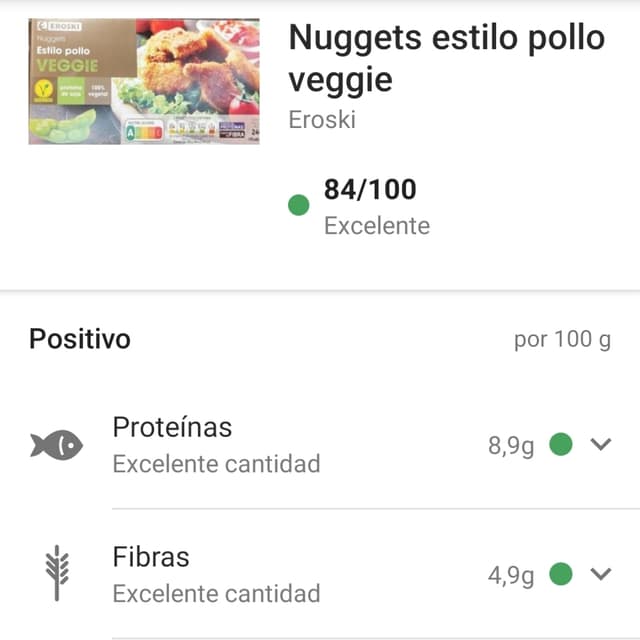Expand the Proteínas details

click(600, 444)
